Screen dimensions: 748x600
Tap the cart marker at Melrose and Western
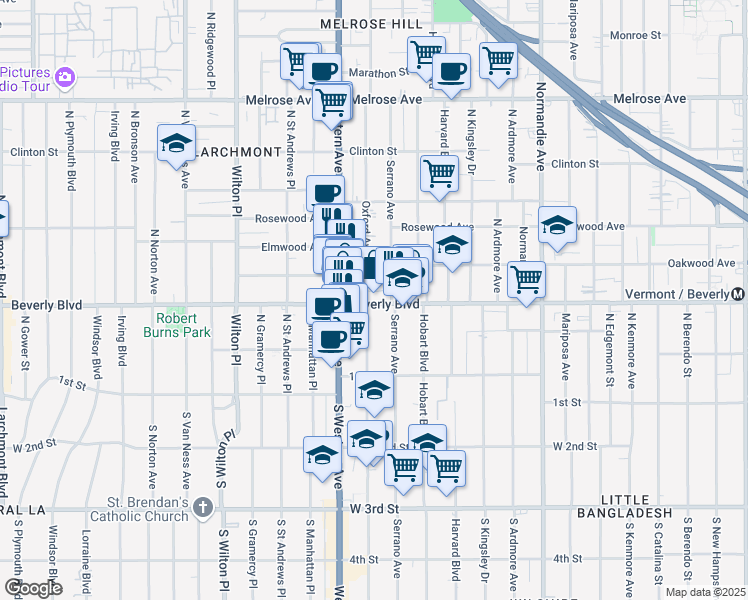click(331, 100)
